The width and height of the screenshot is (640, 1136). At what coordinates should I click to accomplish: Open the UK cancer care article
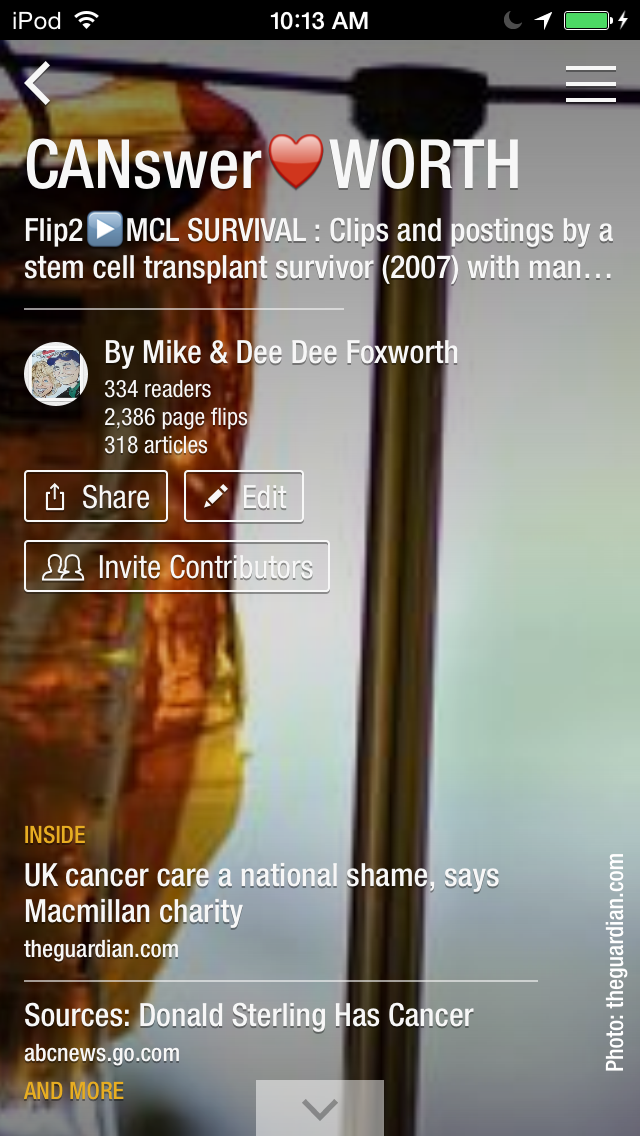coord(262,893)
